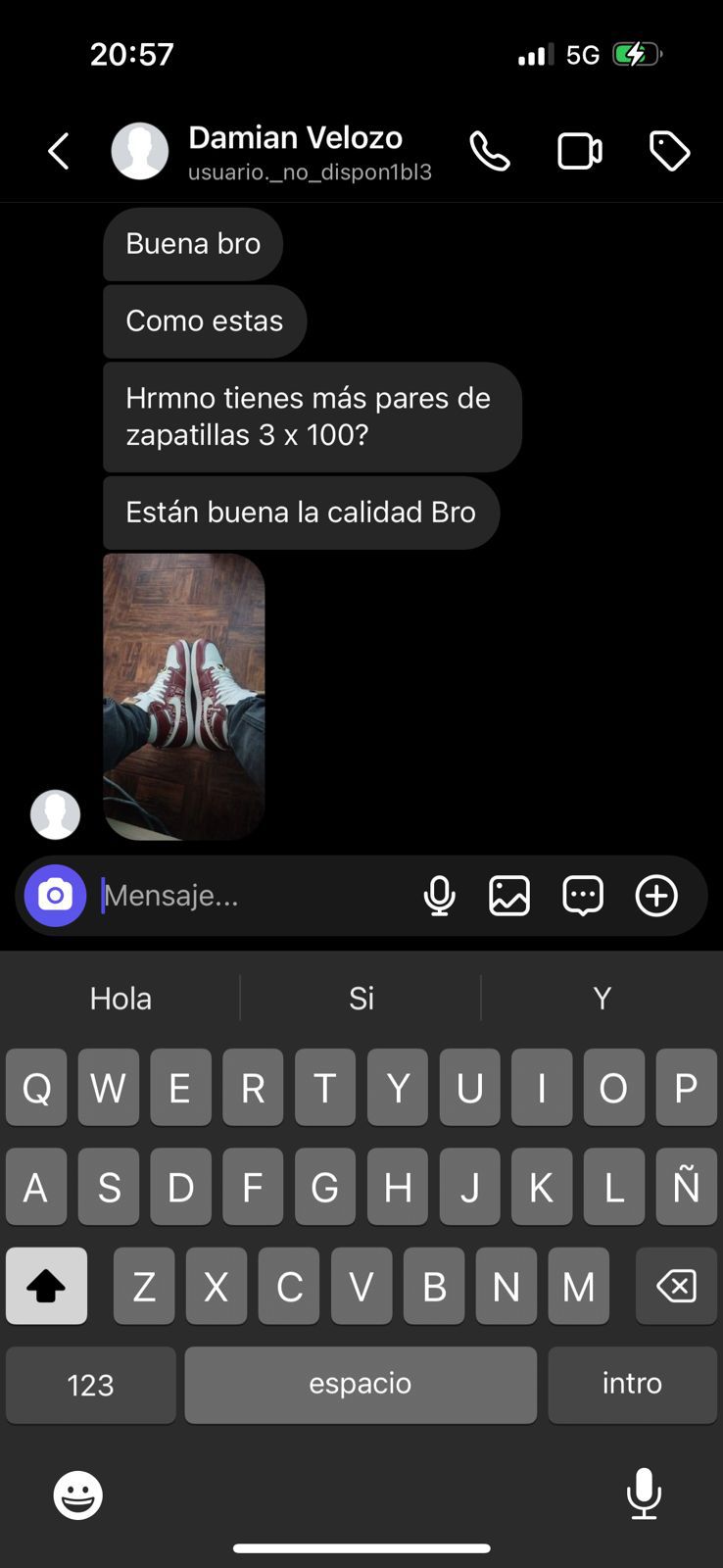Tap the keyboard backspace key
Image resolution: width=723 pixels, height=1568 pixels.
tap(676, 1286)
